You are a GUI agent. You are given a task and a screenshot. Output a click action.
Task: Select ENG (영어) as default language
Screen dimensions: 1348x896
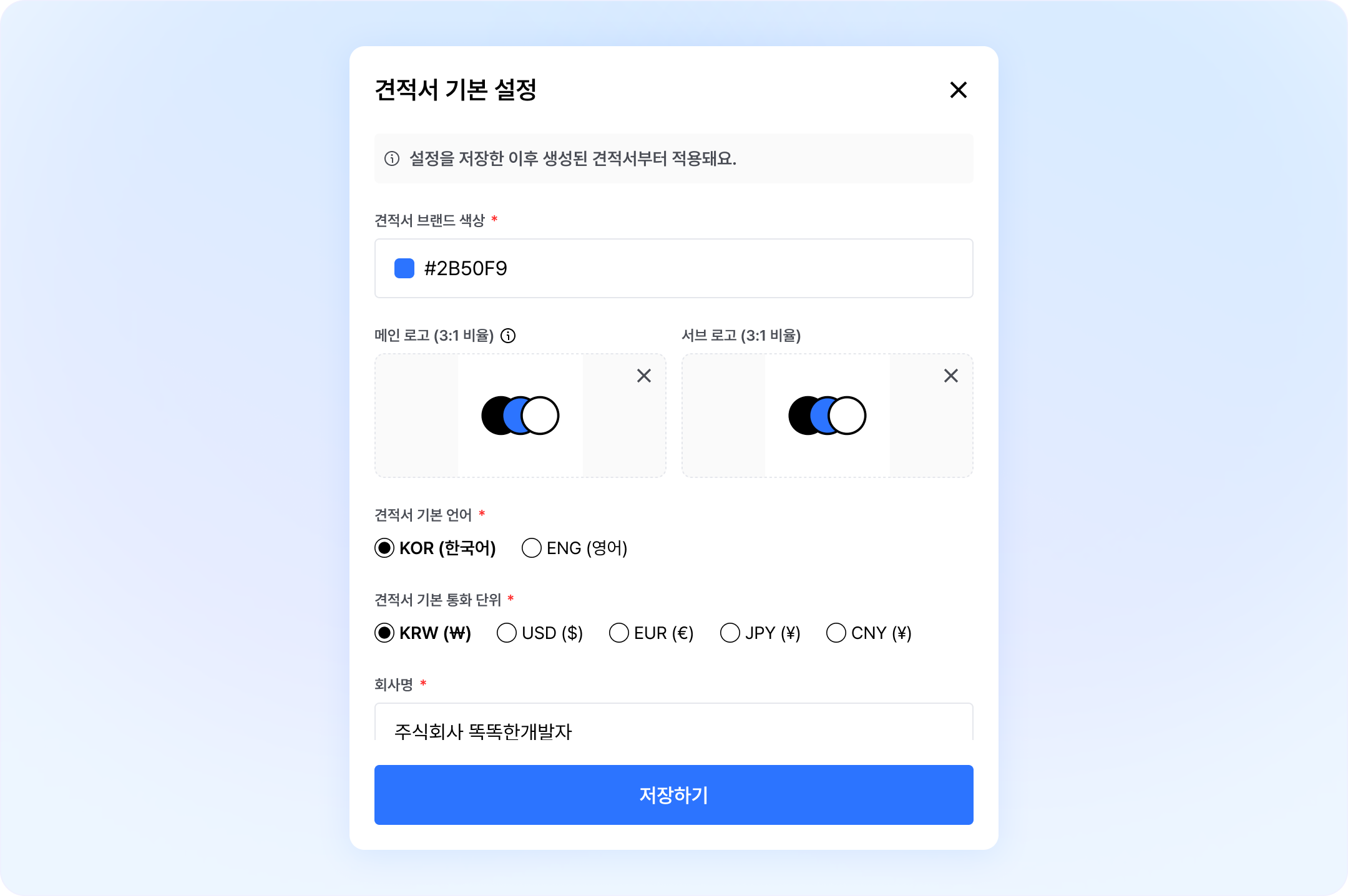[532, 548]
